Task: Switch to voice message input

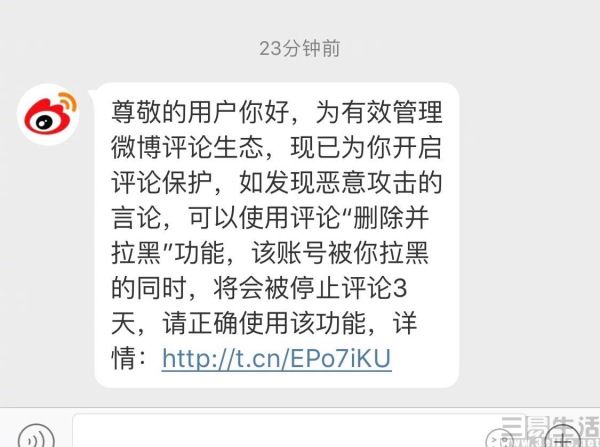Action: point(36,437)
